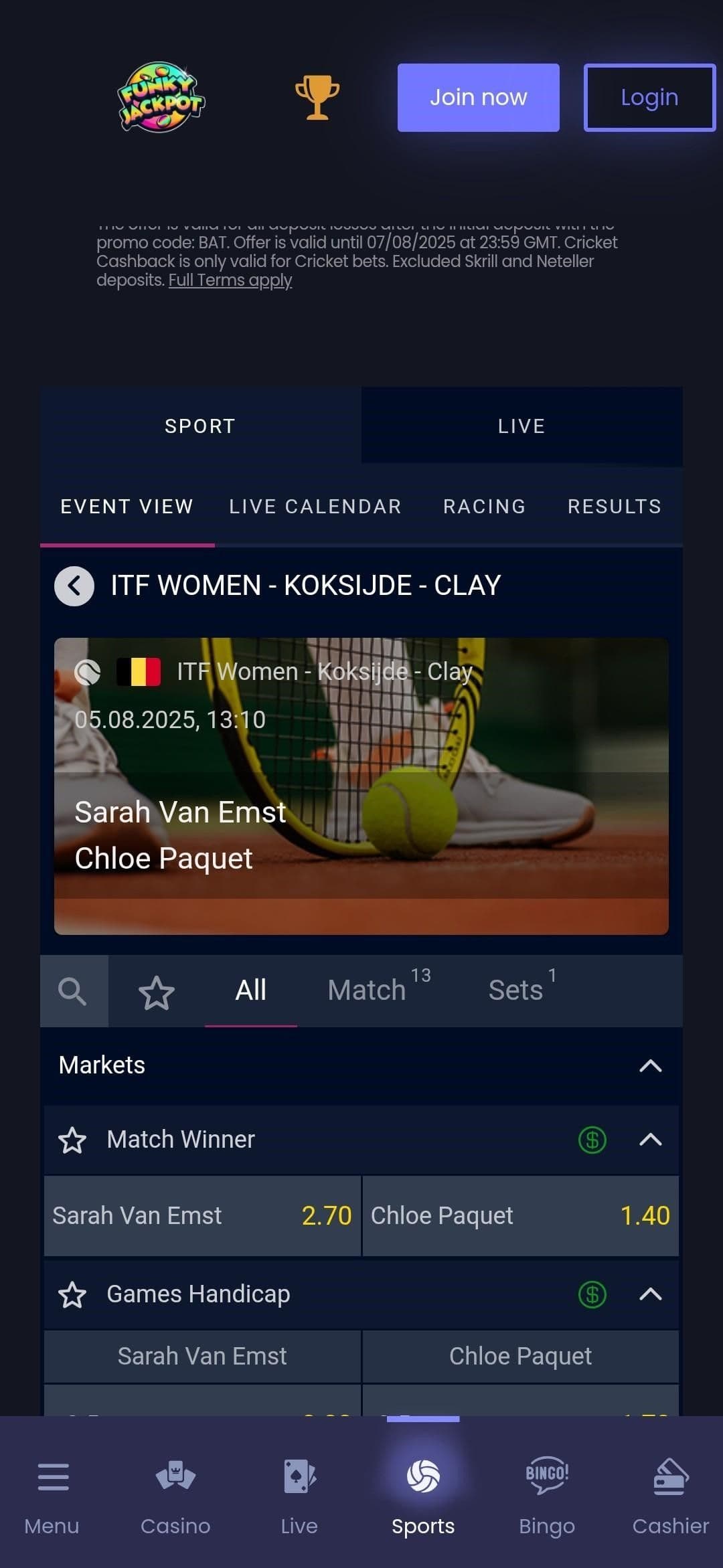
Task: Collapse the Markets section chevron
Action: click(x=649, y=1064)
